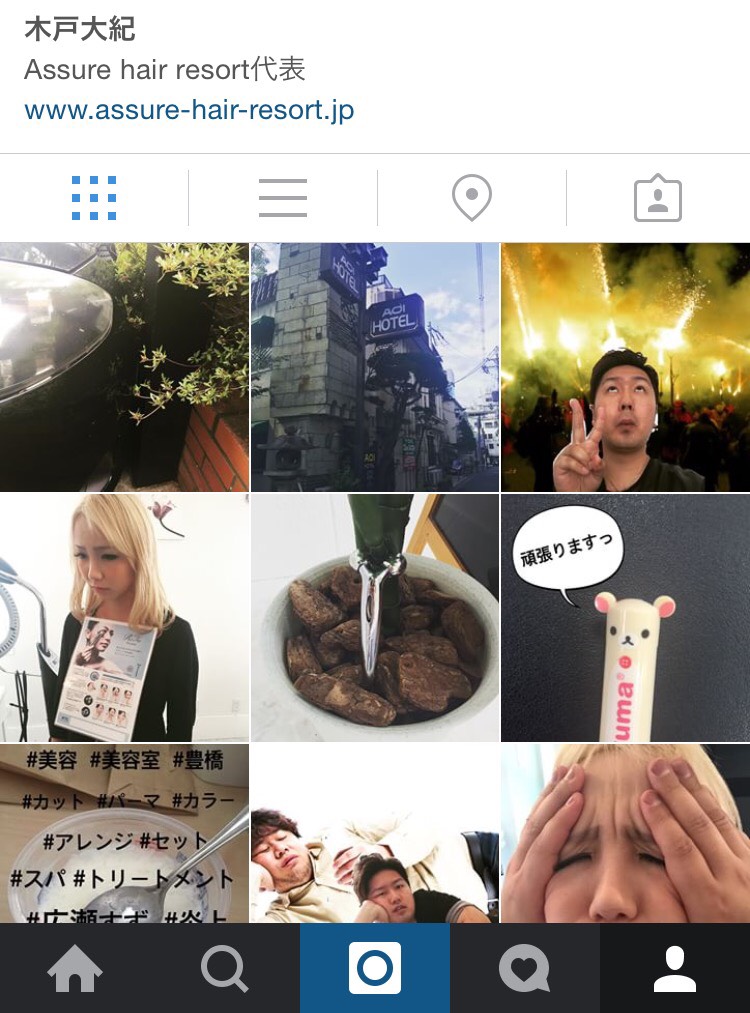750x1013 pixels.
Task: Open the fireworks selfie with peace sign
Action: (x=625, y=366)
